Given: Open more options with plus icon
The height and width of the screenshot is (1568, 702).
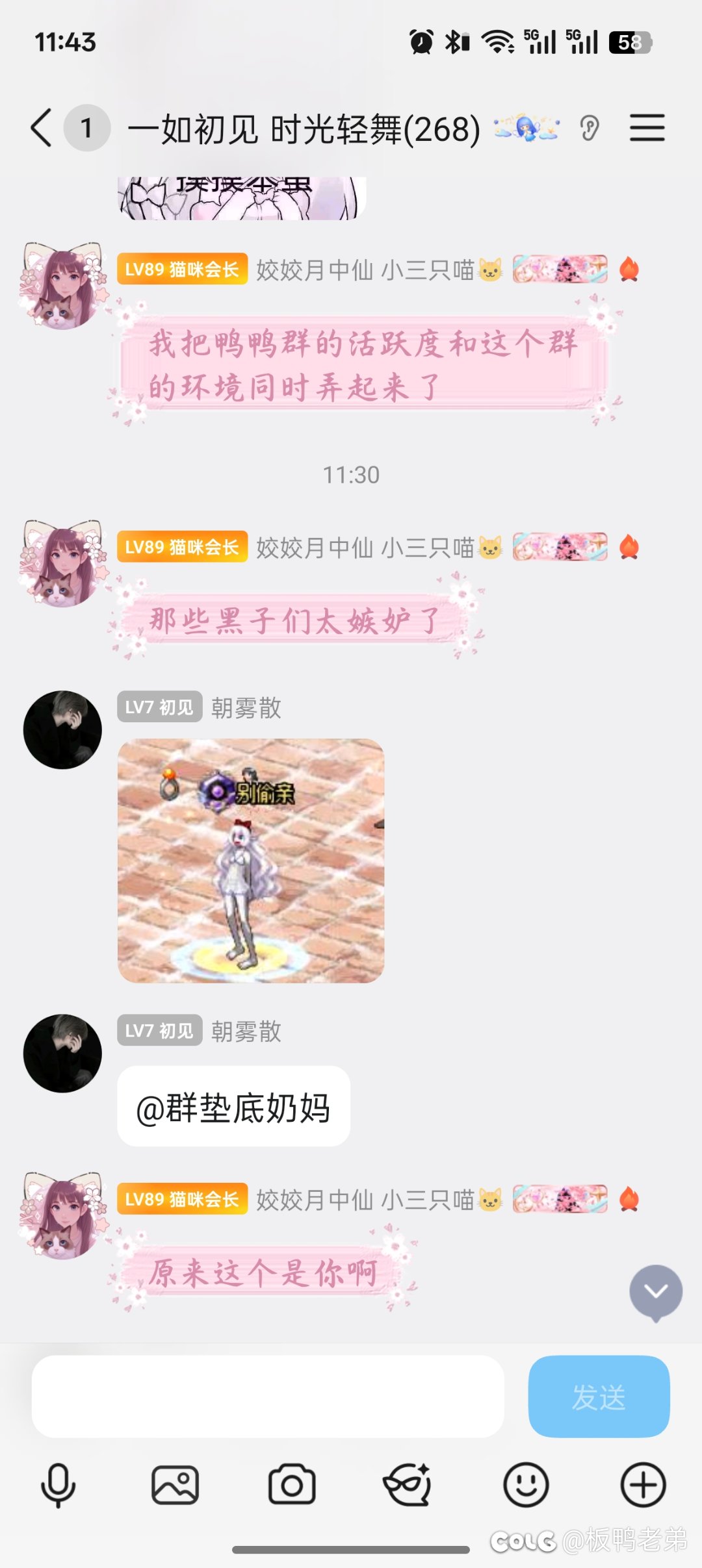Looking at the screenshot, I should point(643,1485).
